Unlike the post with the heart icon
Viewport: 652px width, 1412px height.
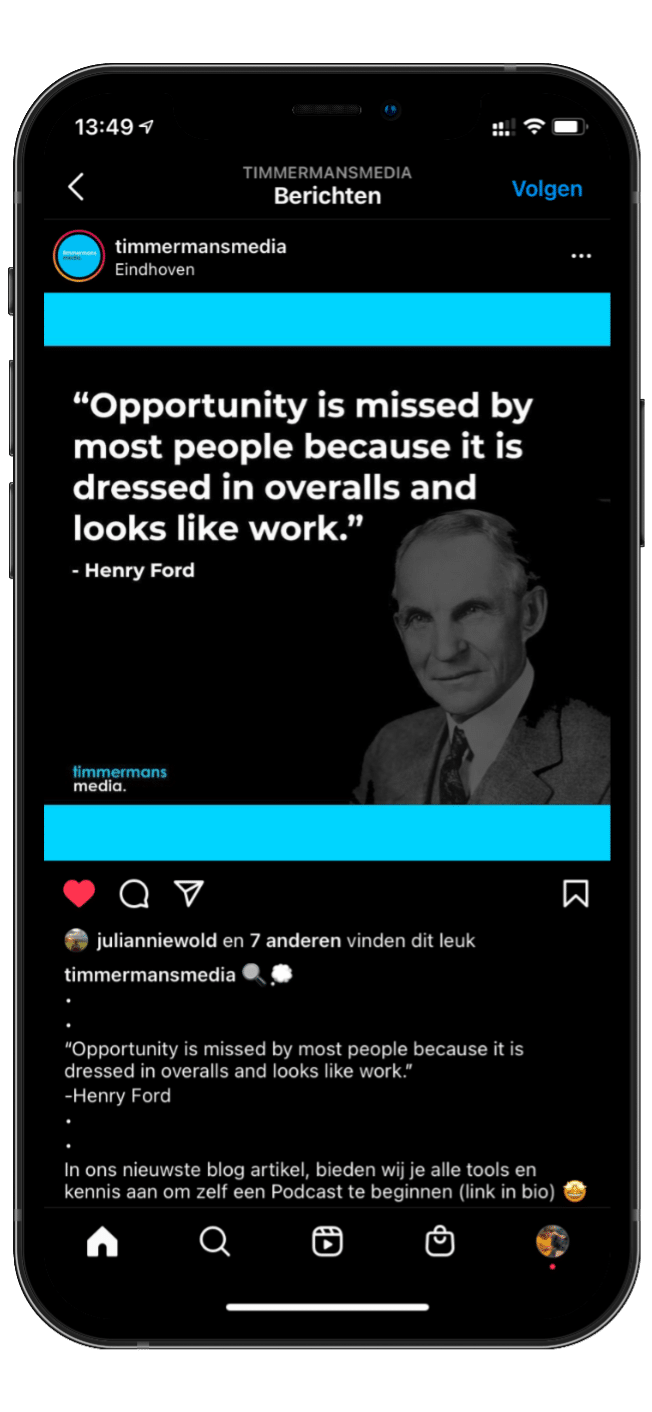pos(79,893)
